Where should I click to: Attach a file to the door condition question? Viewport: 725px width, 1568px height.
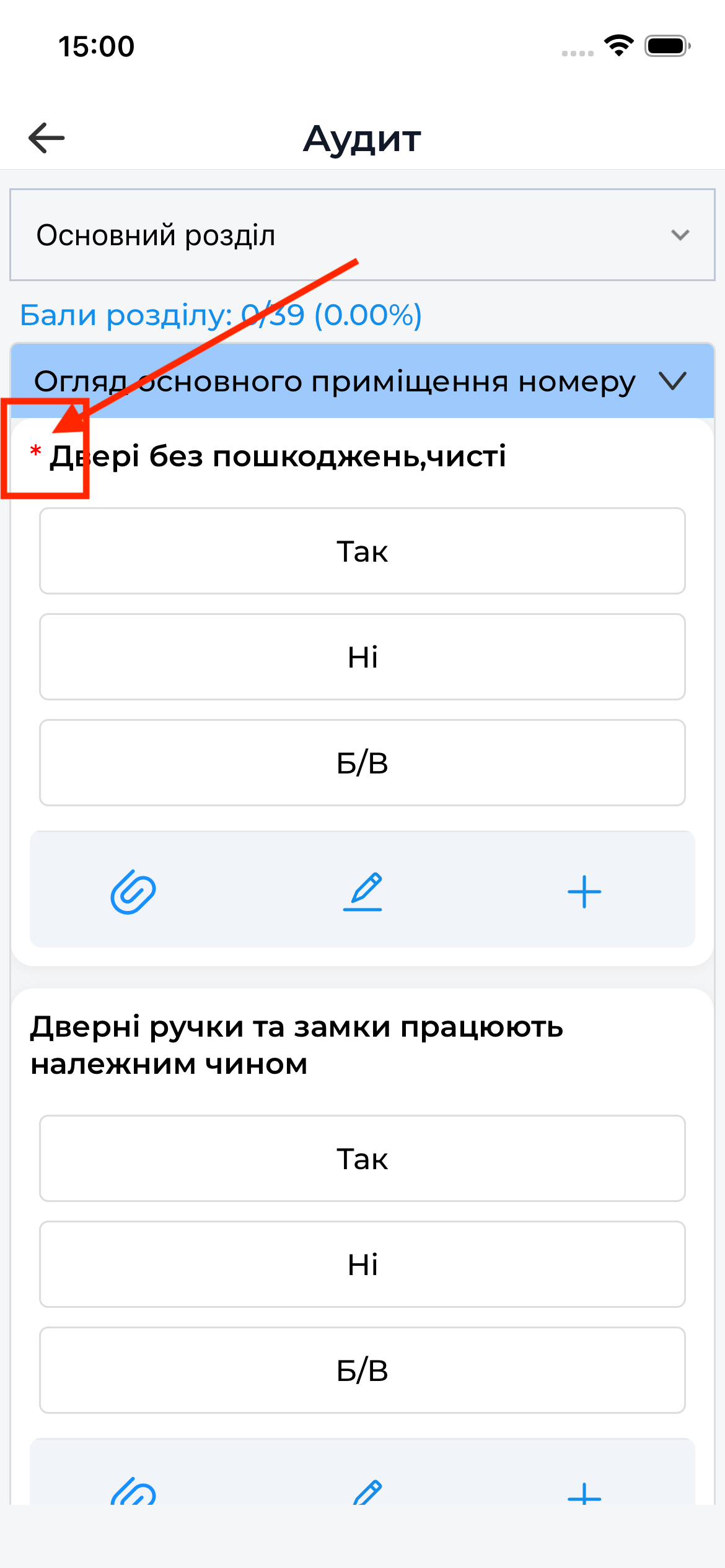(x=131, y=891)
